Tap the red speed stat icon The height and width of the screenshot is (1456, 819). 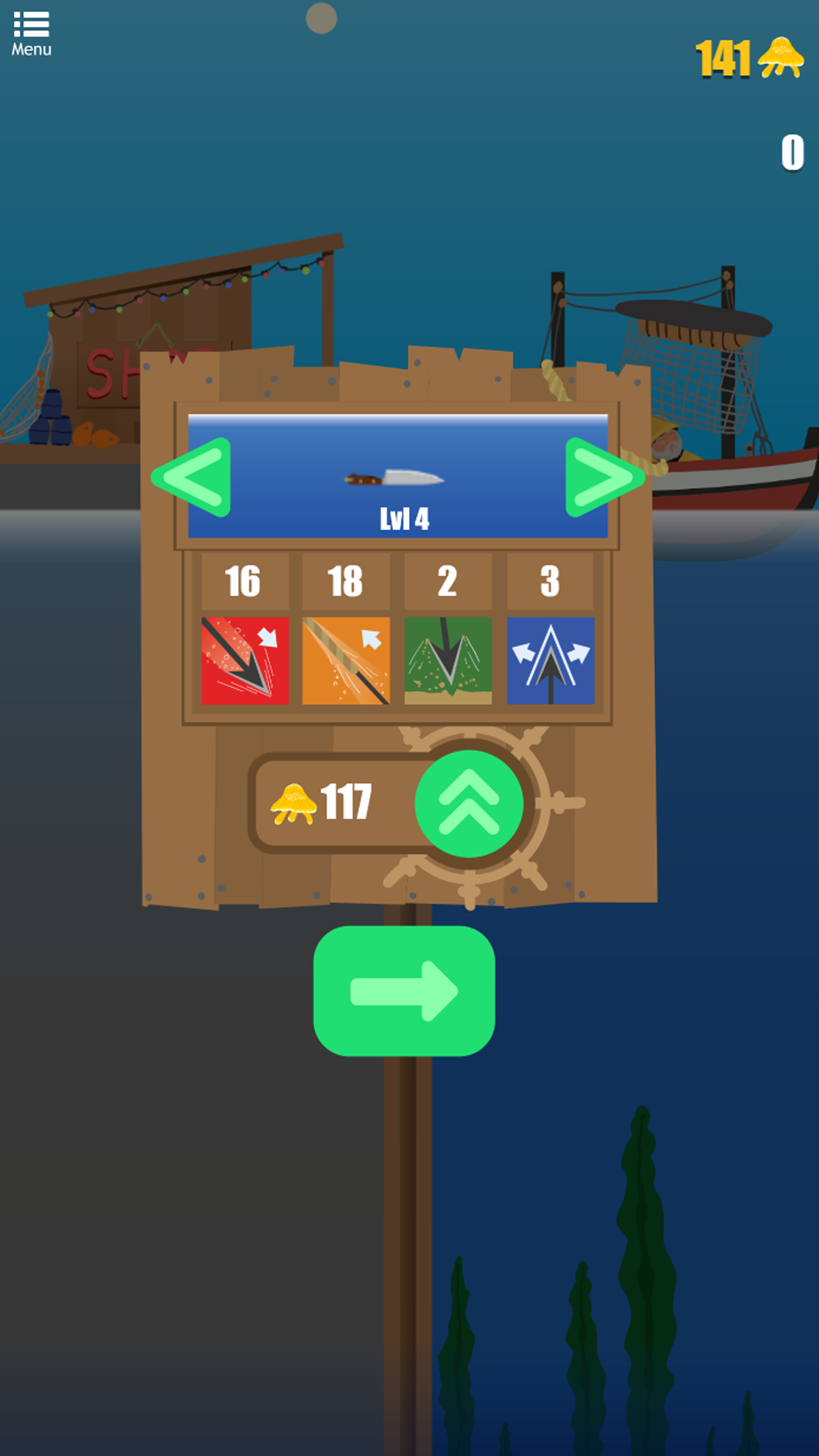pyautogui.click(x=245, y=660)
